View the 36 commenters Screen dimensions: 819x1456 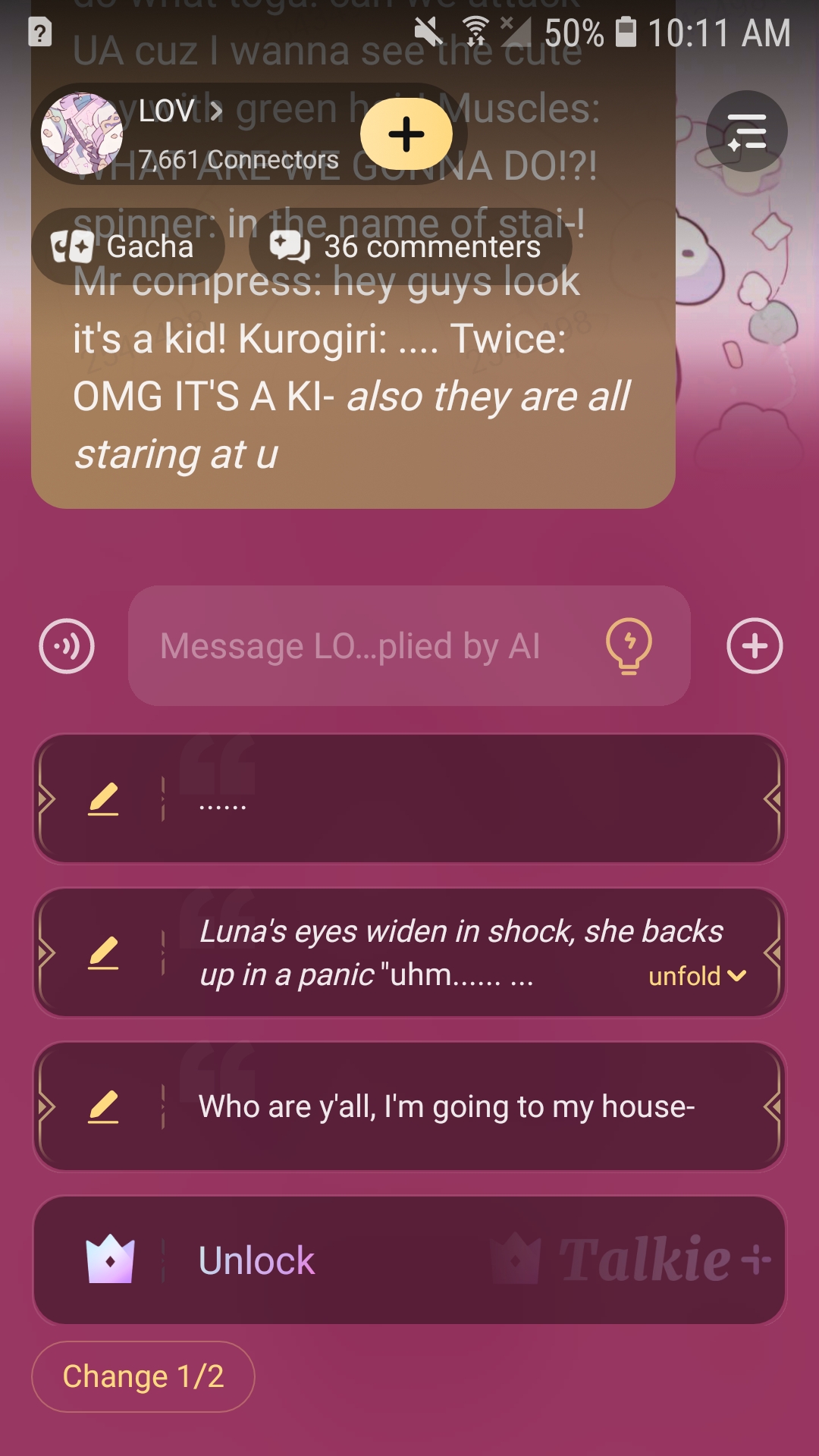coord(409,247)
